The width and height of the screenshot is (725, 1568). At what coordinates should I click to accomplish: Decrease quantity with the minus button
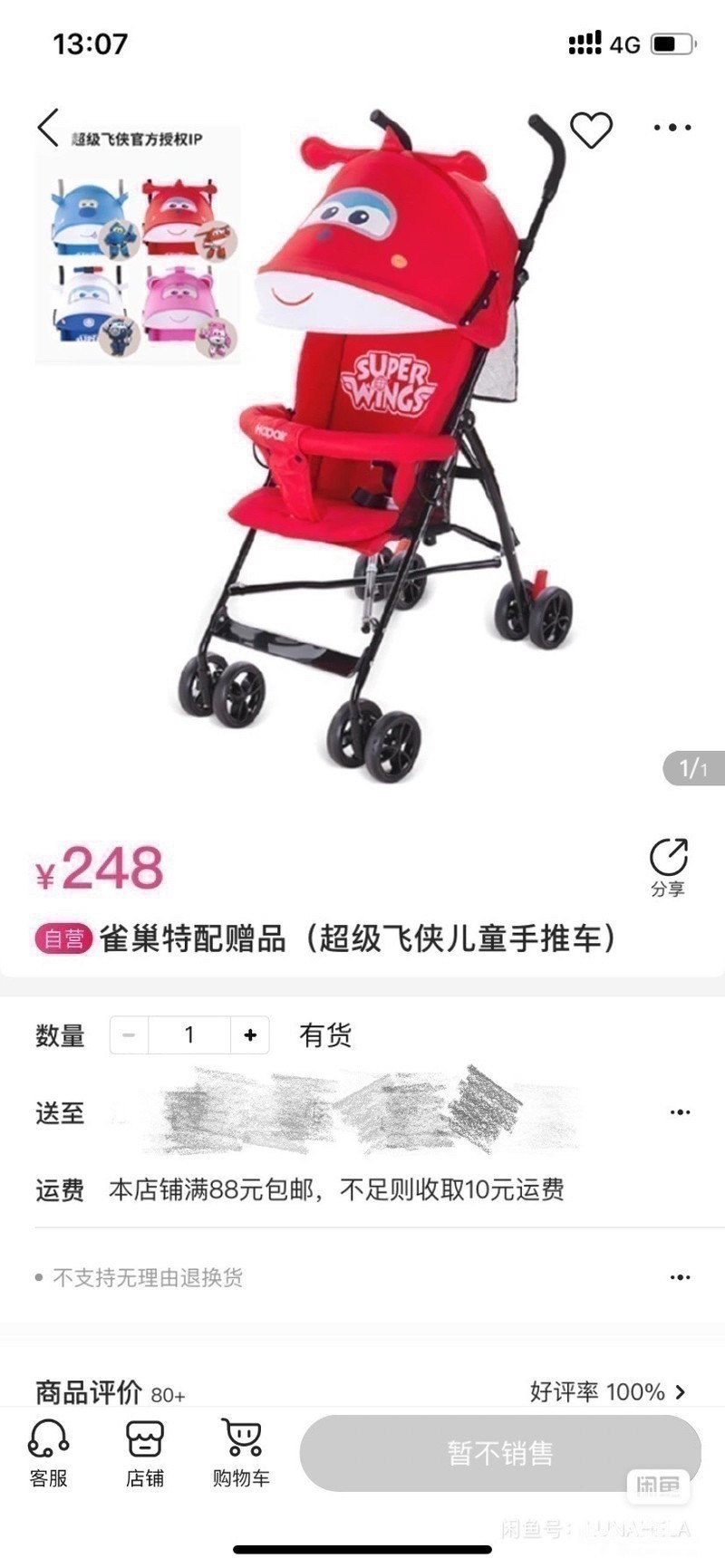[x=129, y=1034]
